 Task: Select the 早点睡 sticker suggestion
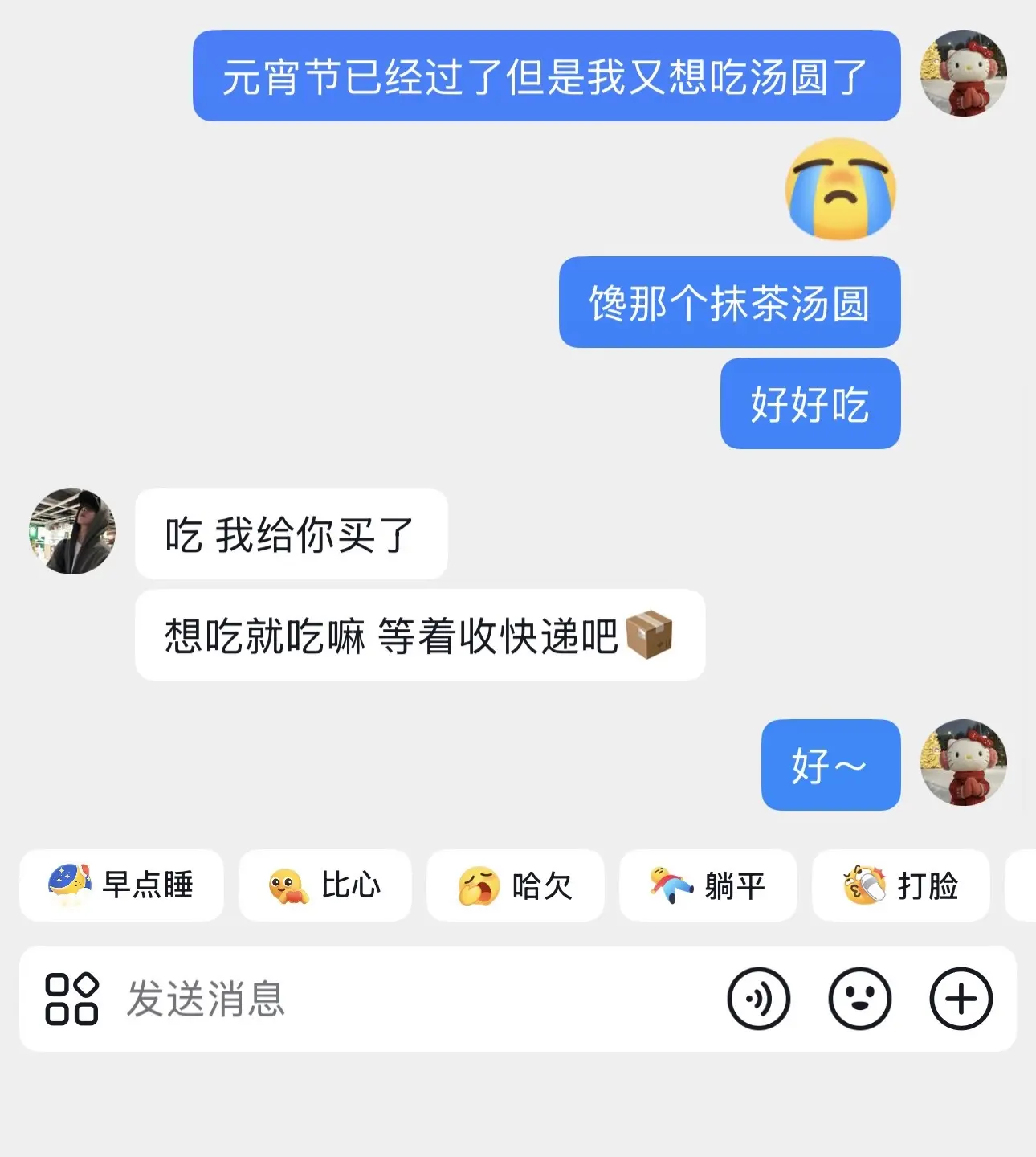pyautogui.click(x=121, y=886)
